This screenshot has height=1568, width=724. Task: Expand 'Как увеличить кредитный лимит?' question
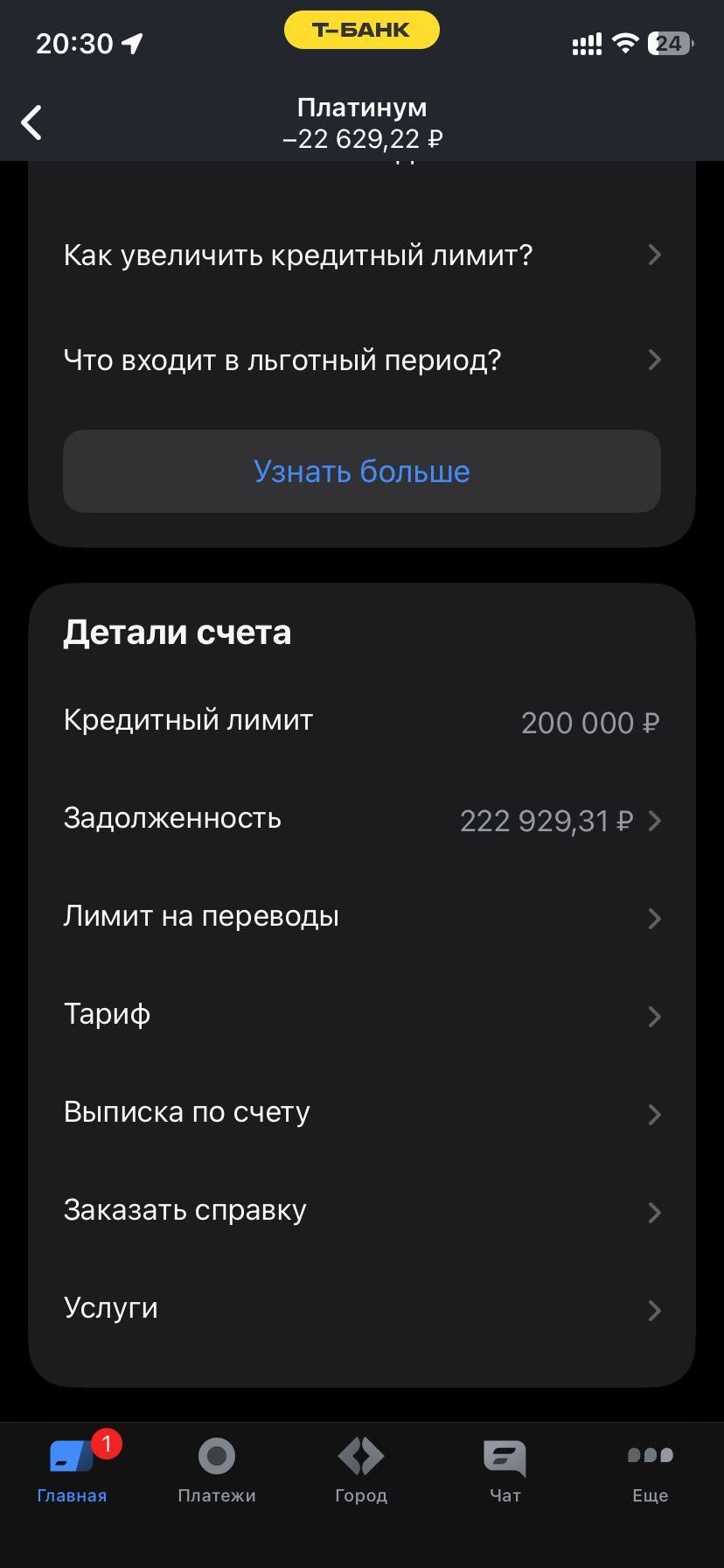point(361,255)
